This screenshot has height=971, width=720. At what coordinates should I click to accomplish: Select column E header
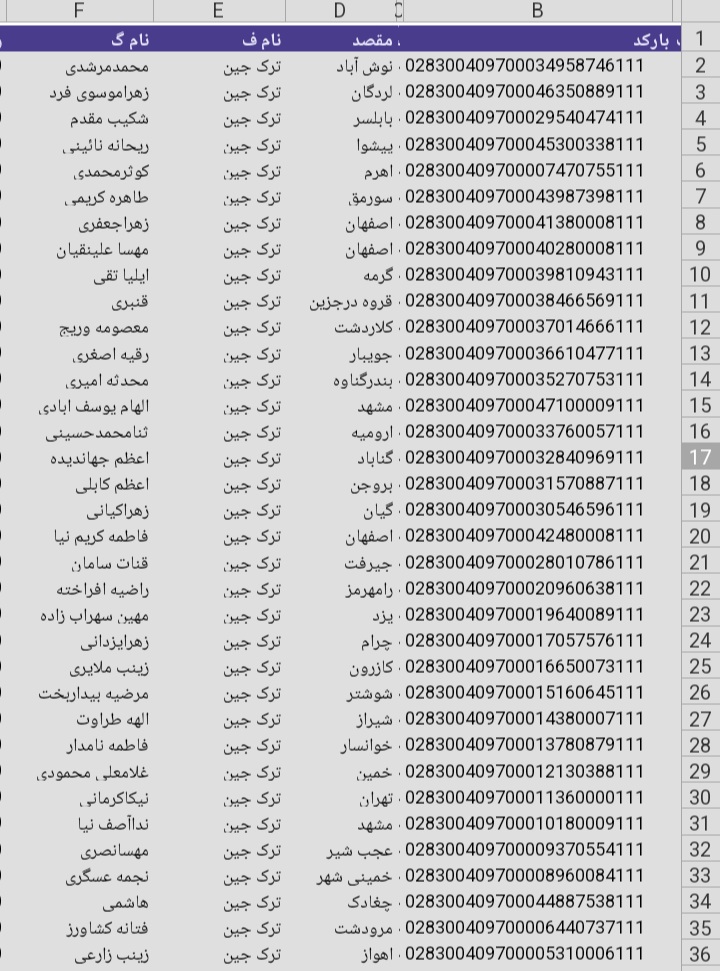click(218, 11)
